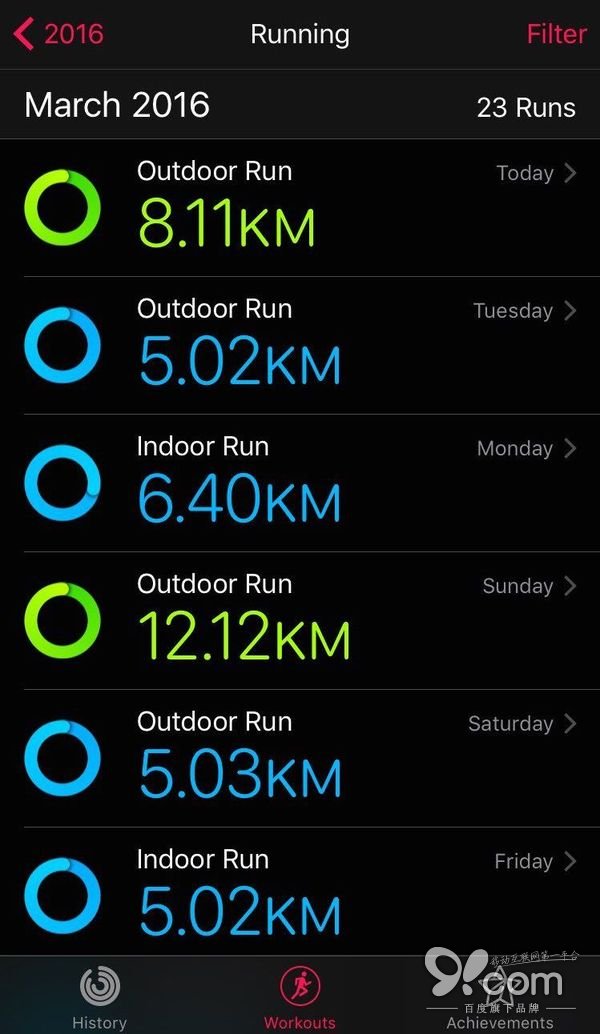Go back to the 2016 overview
The width and height of the screenshot is (600, 1034).
click(x=58, y=34)
